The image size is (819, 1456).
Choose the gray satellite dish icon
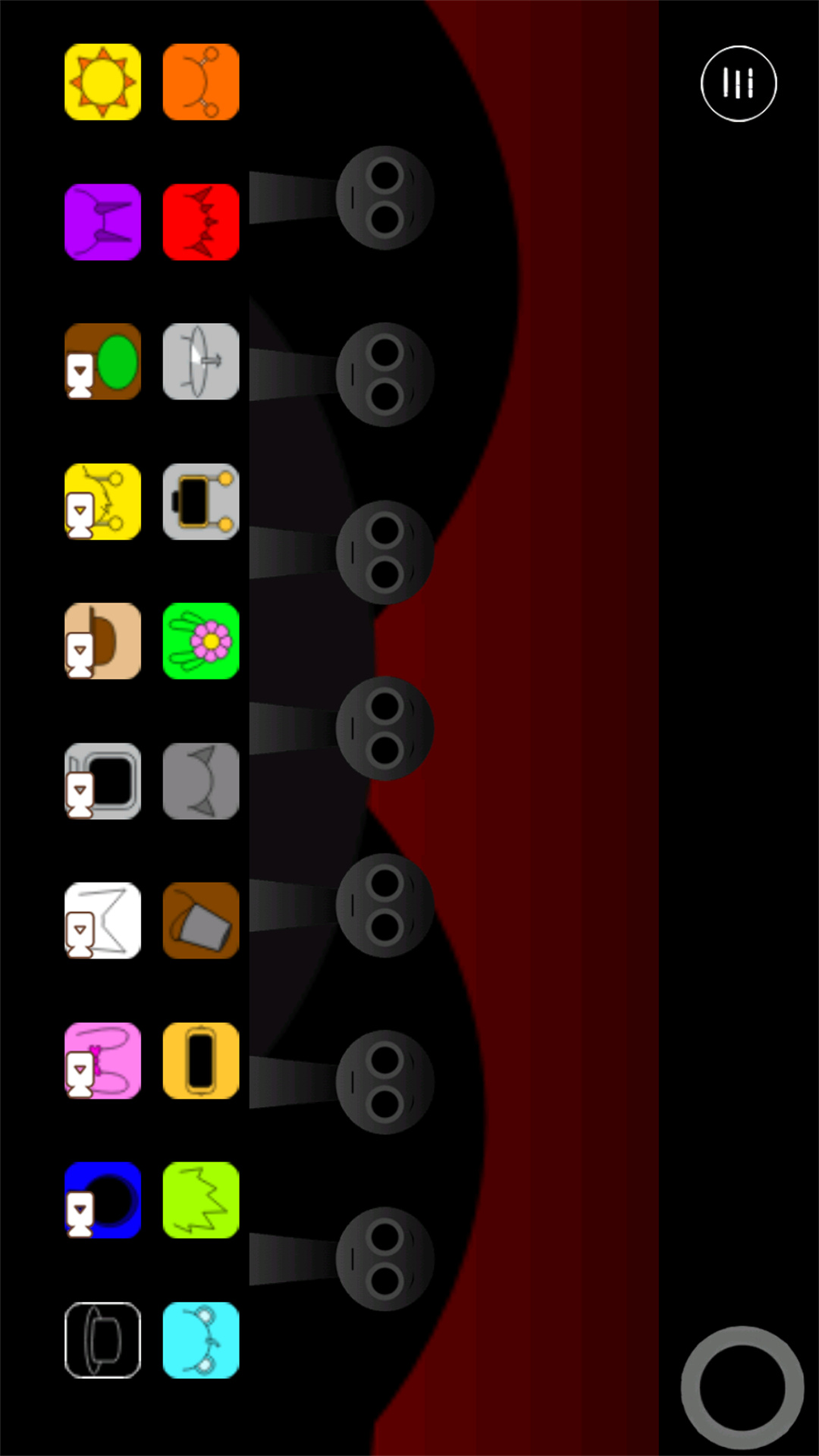tap(201, 362)
